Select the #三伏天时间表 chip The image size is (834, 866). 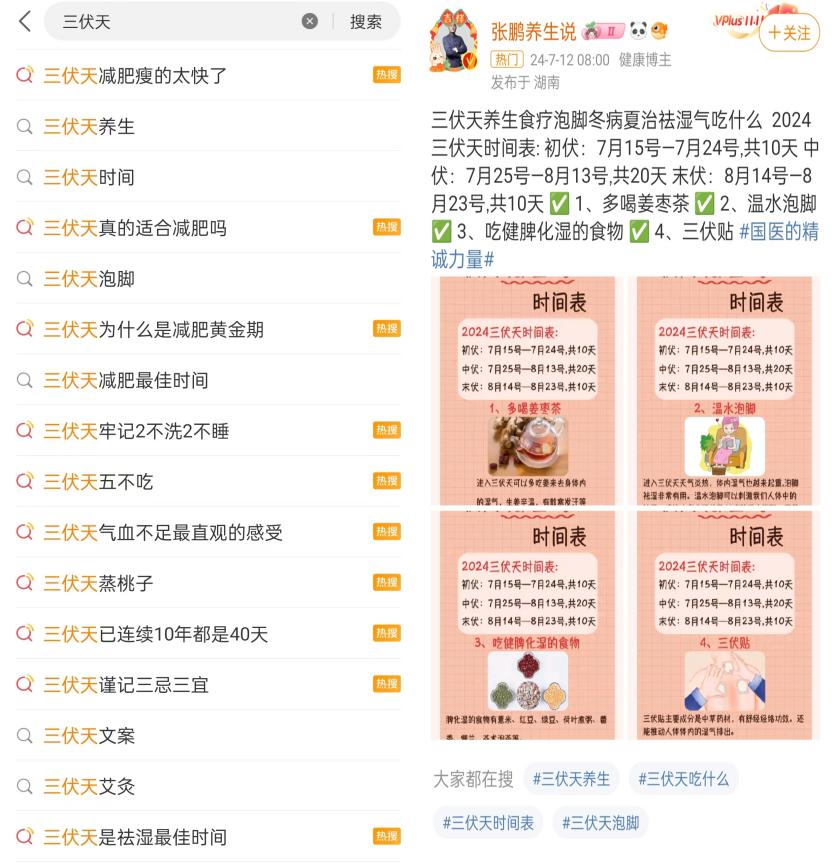pos(488,823)
